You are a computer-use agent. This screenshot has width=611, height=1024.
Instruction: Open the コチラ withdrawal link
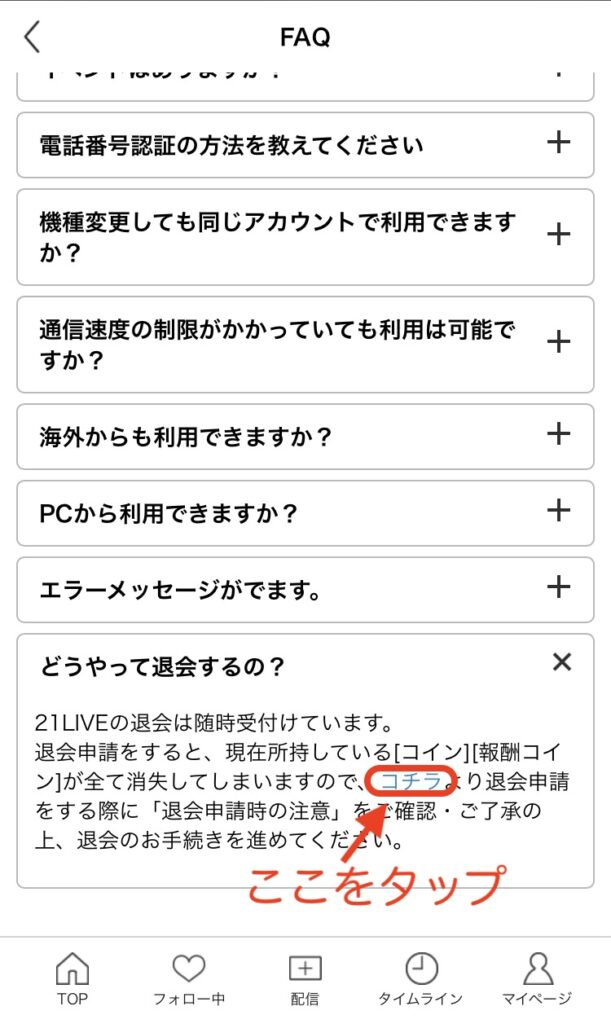[x=411, y=781]
